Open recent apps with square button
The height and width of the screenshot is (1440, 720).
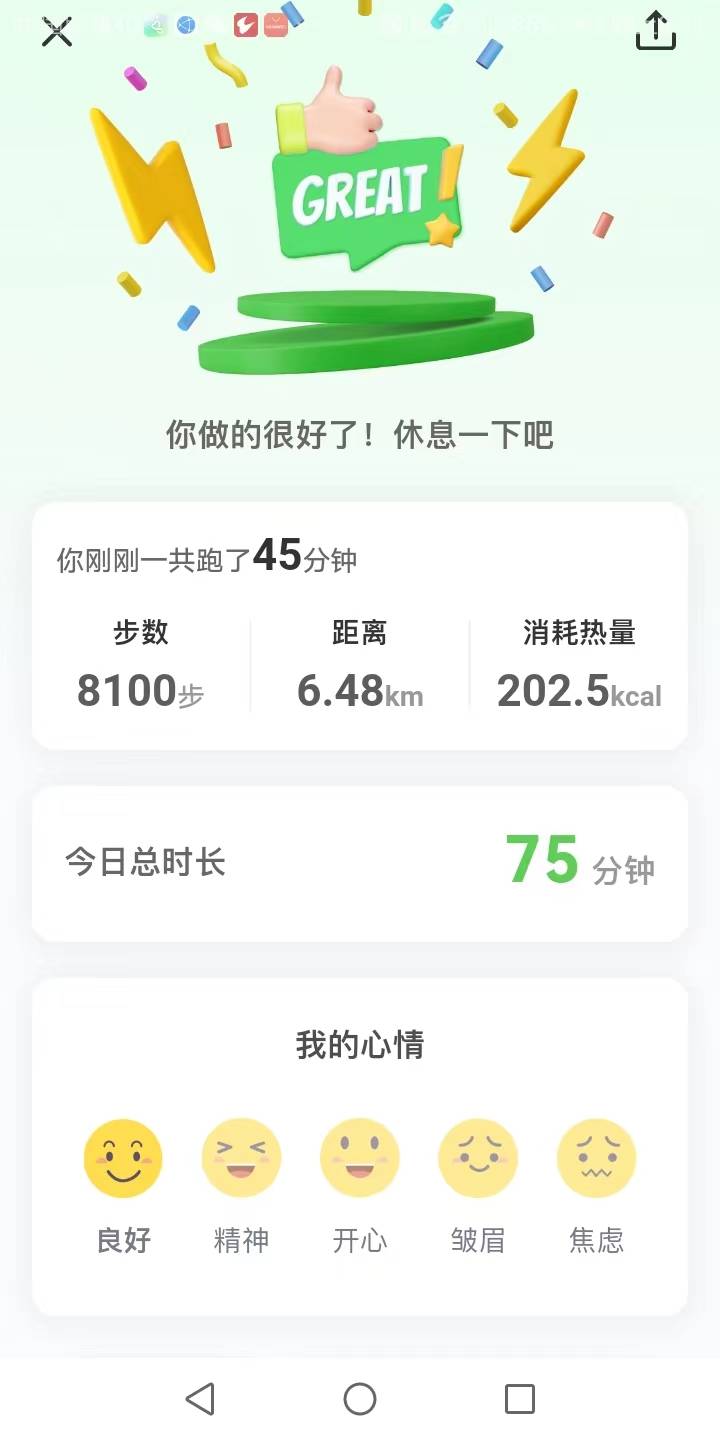click(x=518, y=1400)
